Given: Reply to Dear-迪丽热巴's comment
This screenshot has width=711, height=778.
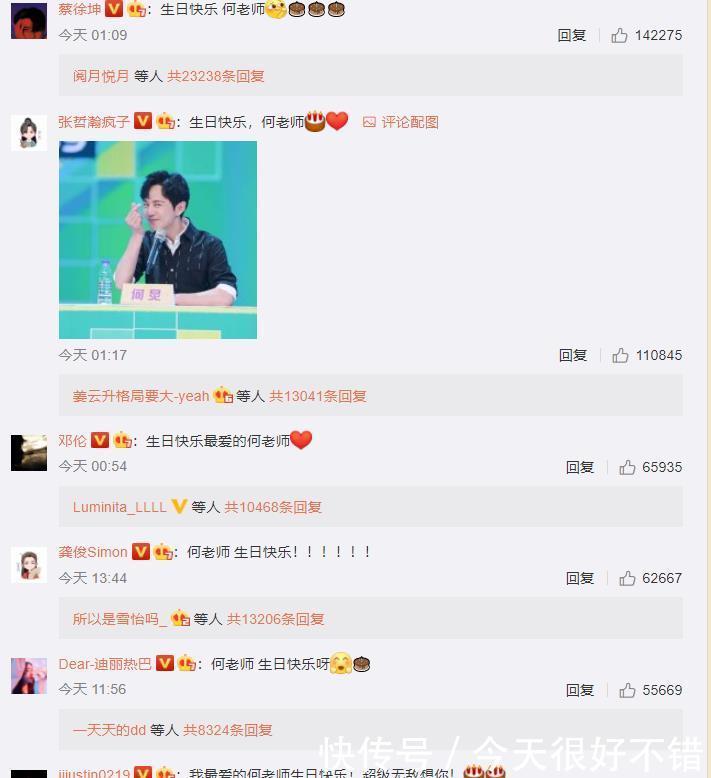Looking at the screenshot, I should click(580, 690).
